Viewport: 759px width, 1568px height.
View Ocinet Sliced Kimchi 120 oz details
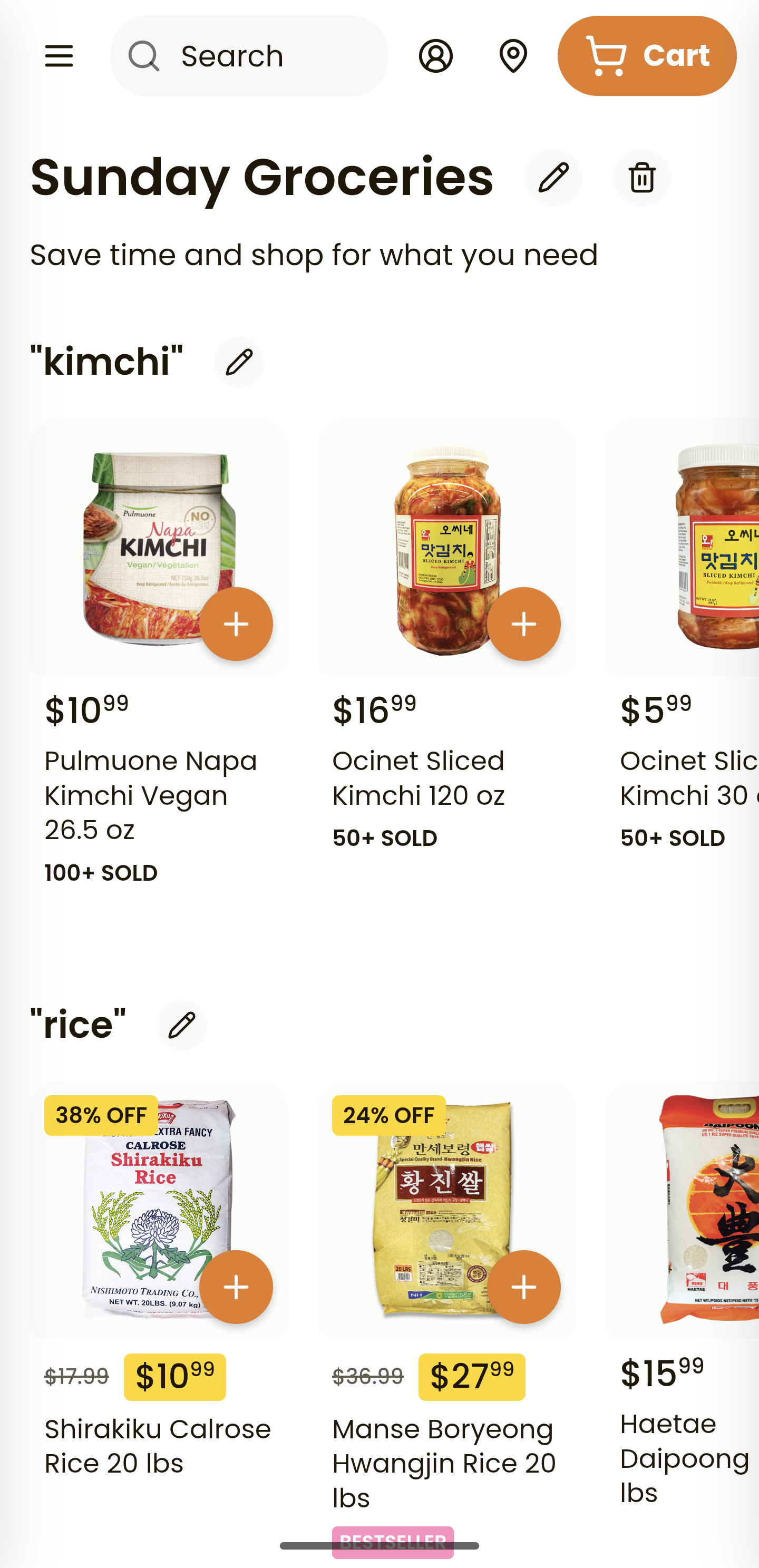click(x=418, y=778)
